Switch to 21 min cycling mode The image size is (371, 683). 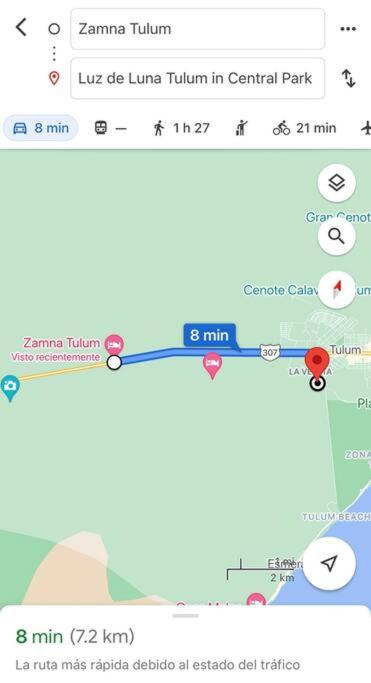pyautogui.click(x=304, y=128)
